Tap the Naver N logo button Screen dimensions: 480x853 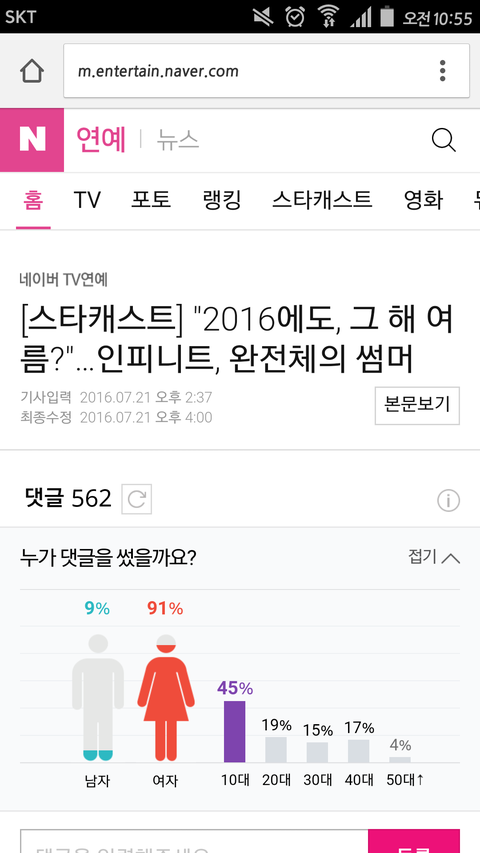[32, 140]
